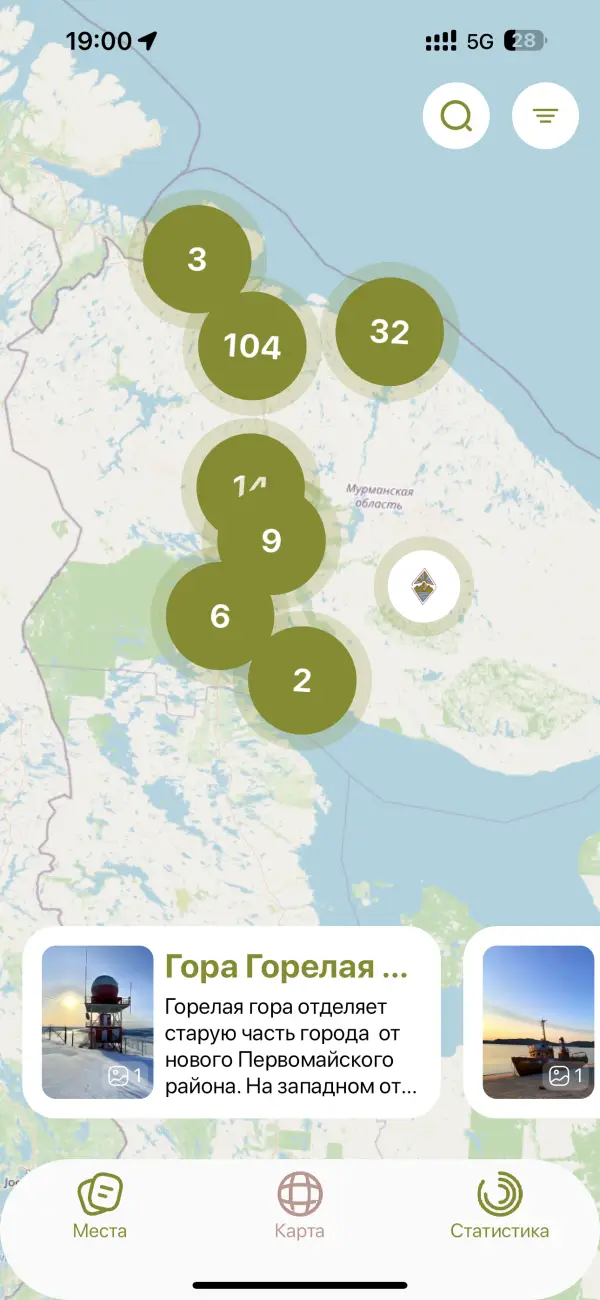The image size is (600, 1300).
Task: Tap the cluster showing 3 places
Action: (196, 259)
